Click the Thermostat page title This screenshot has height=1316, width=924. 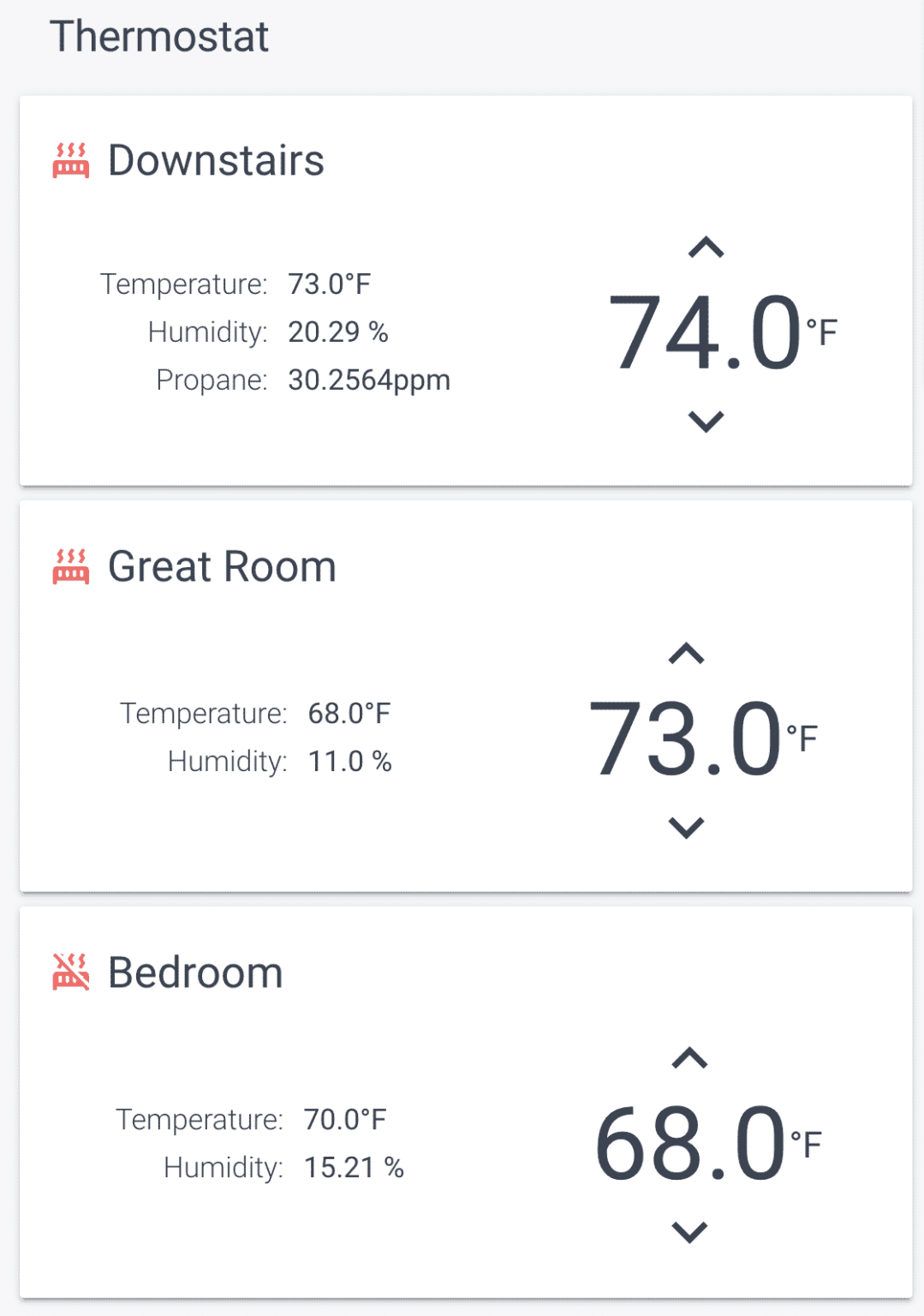pyautogui.click(x=159, y=36)
